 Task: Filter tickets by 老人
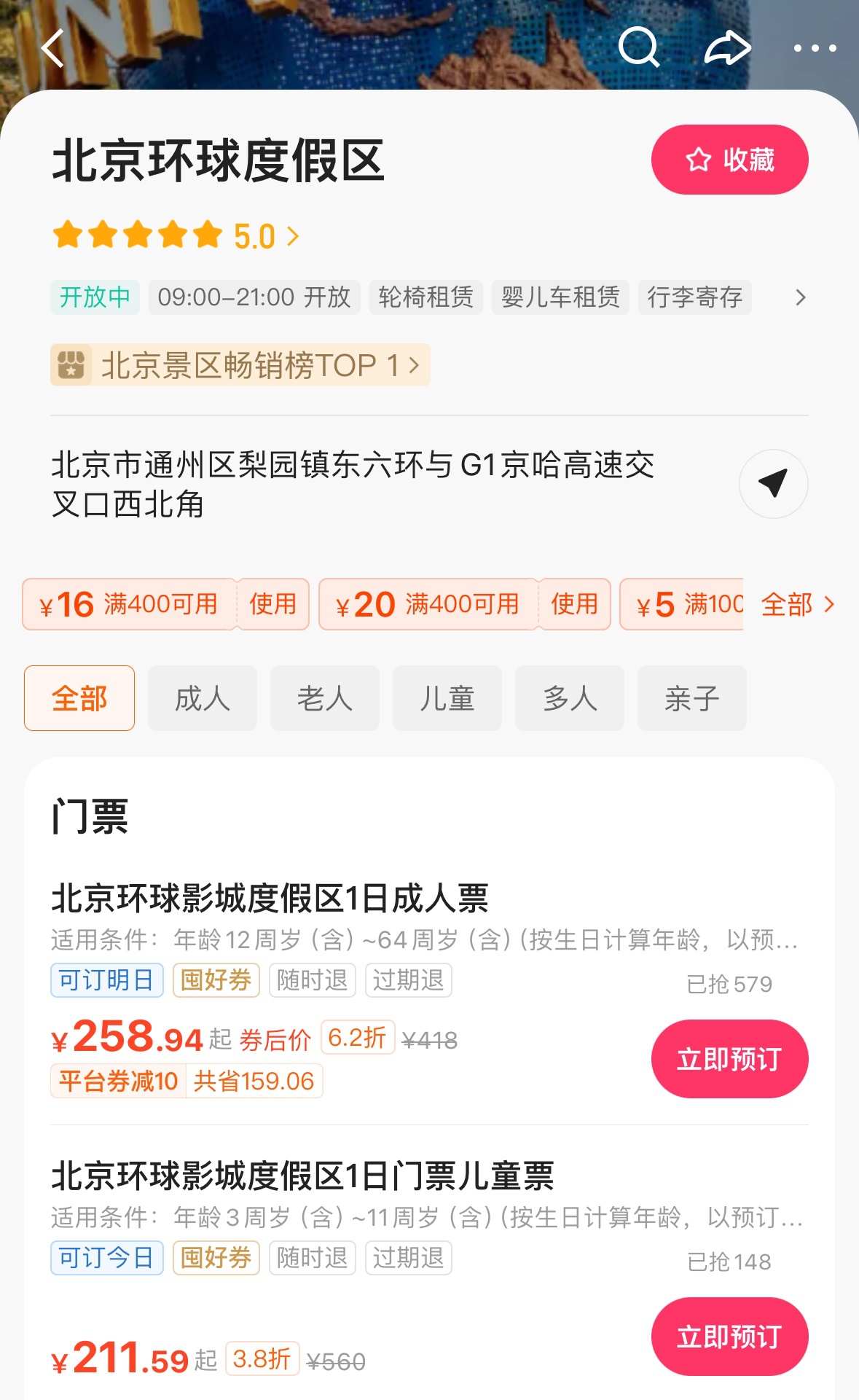coord(324,698)
